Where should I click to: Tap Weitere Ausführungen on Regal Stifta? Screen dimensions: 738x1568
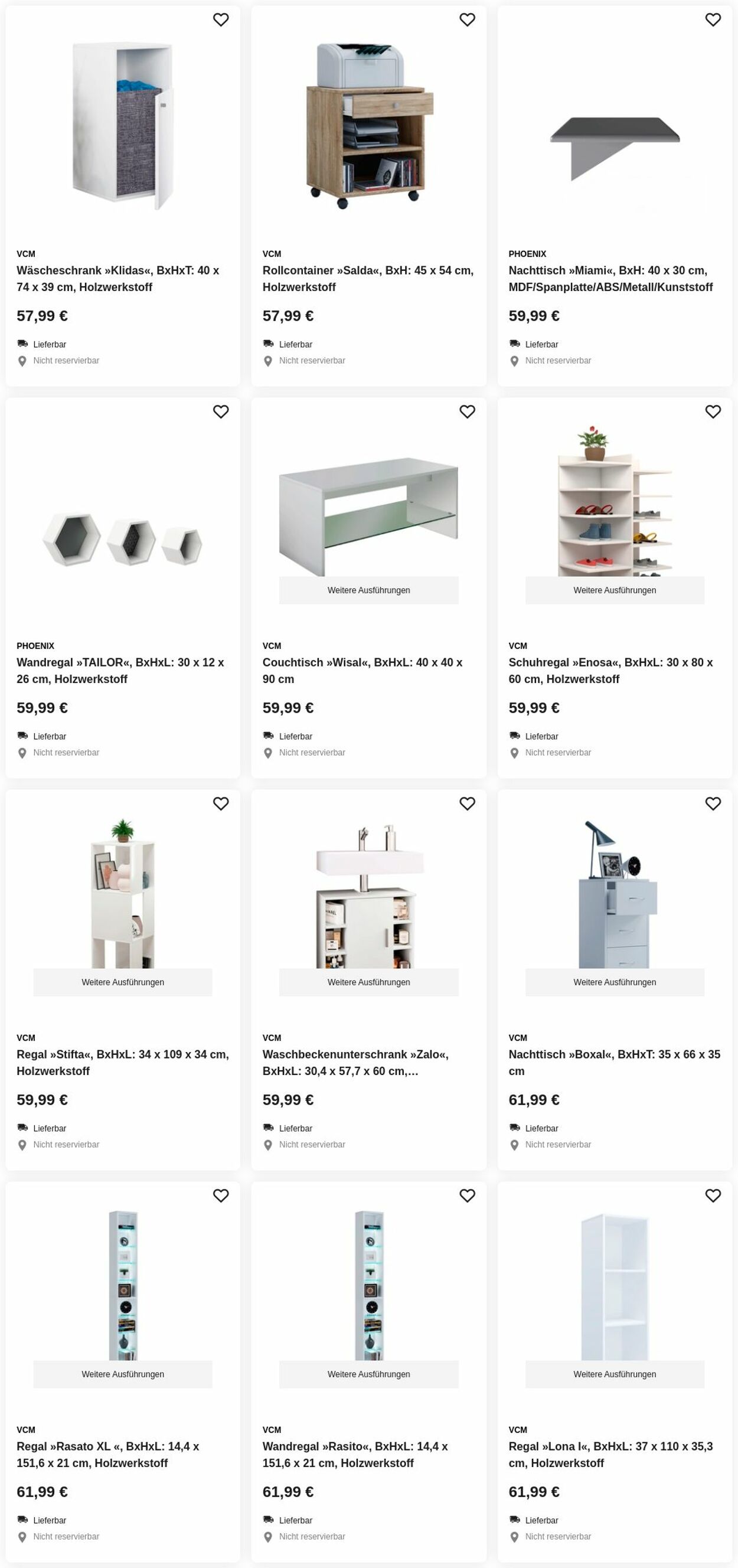[x=122, y=982]
